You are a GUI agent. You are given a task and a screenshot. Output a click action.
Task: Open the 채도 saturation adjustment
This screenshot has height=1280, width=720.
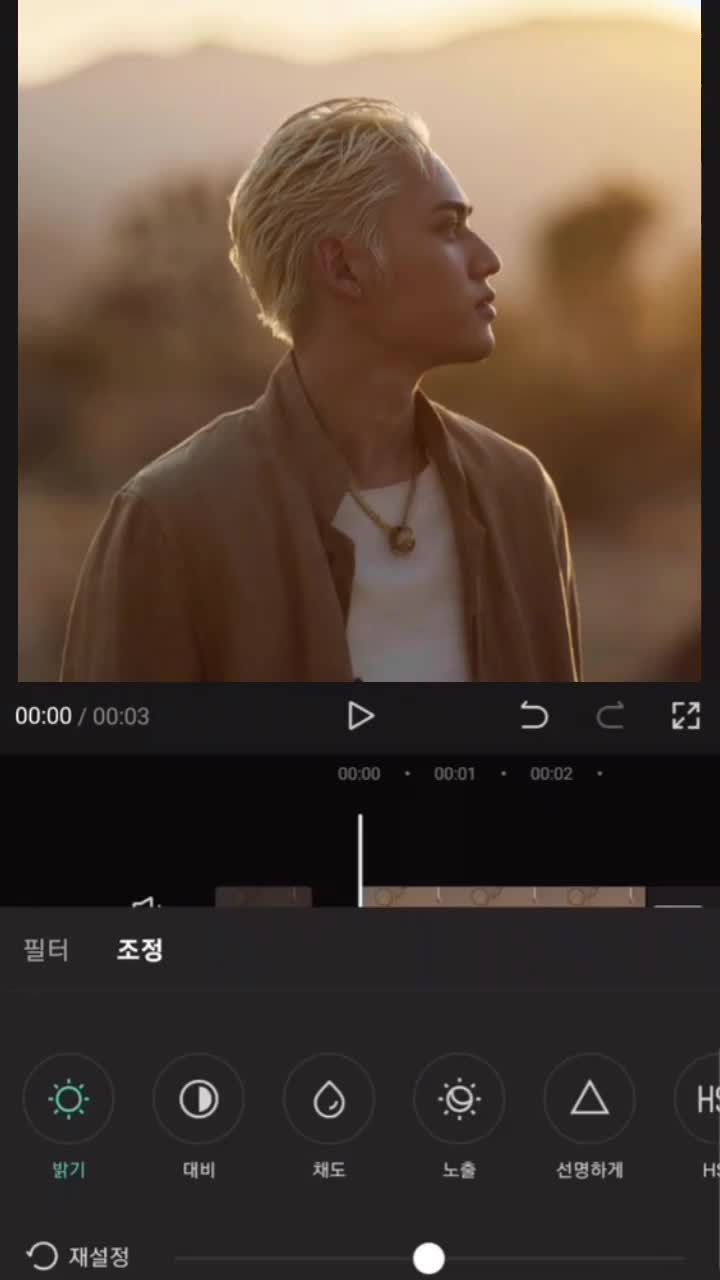pos(329,1100)
